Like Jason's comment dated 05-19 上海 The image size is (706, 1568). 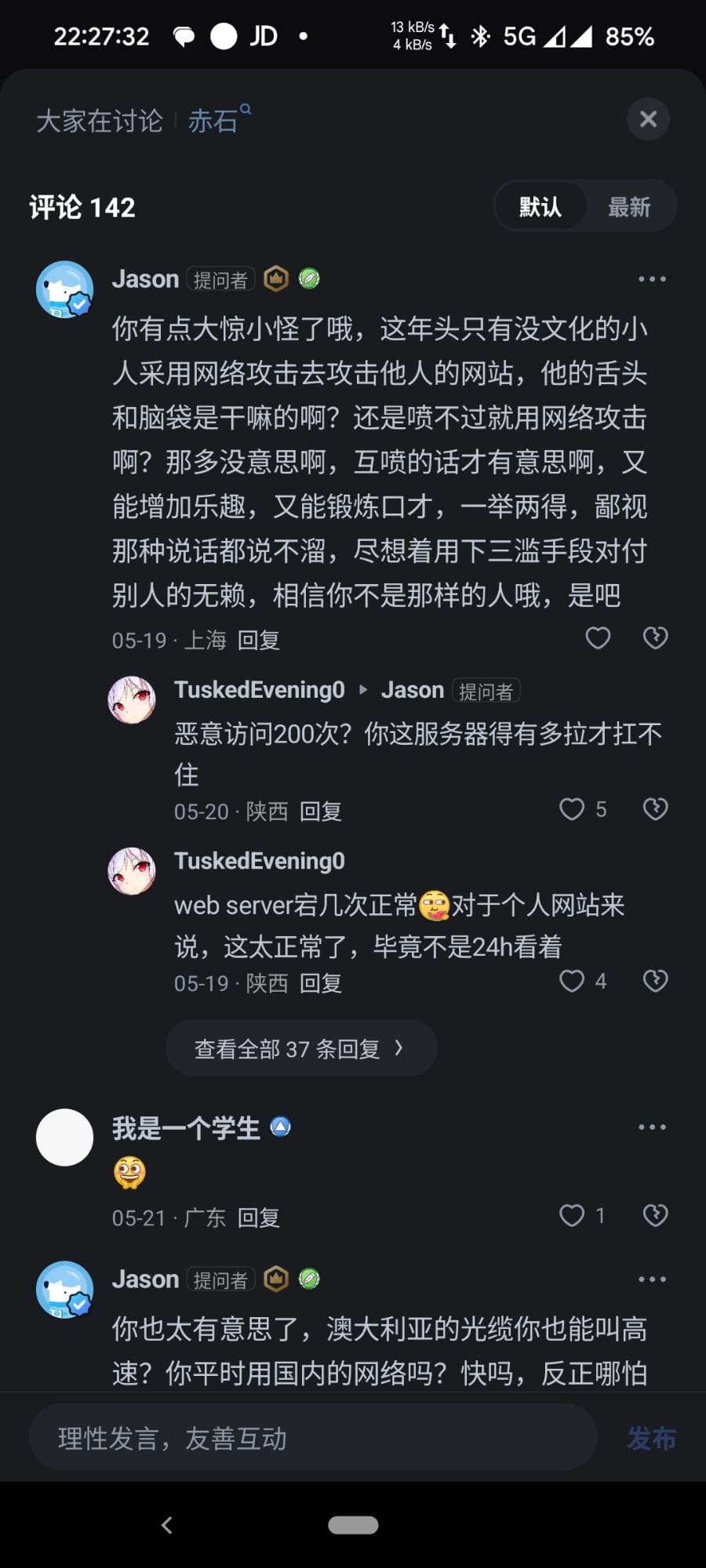(598, 638)
